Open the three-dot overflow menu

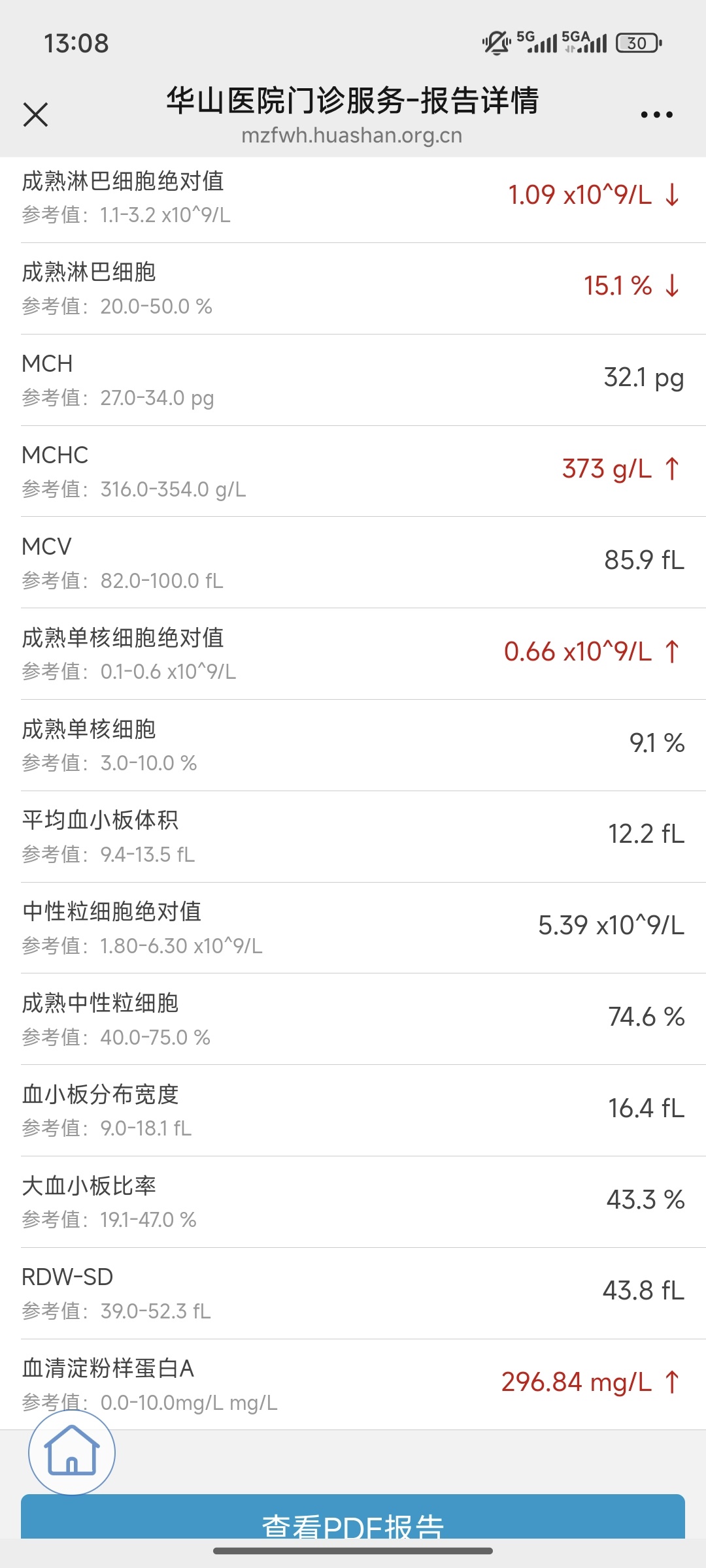(x=656, y=115)
